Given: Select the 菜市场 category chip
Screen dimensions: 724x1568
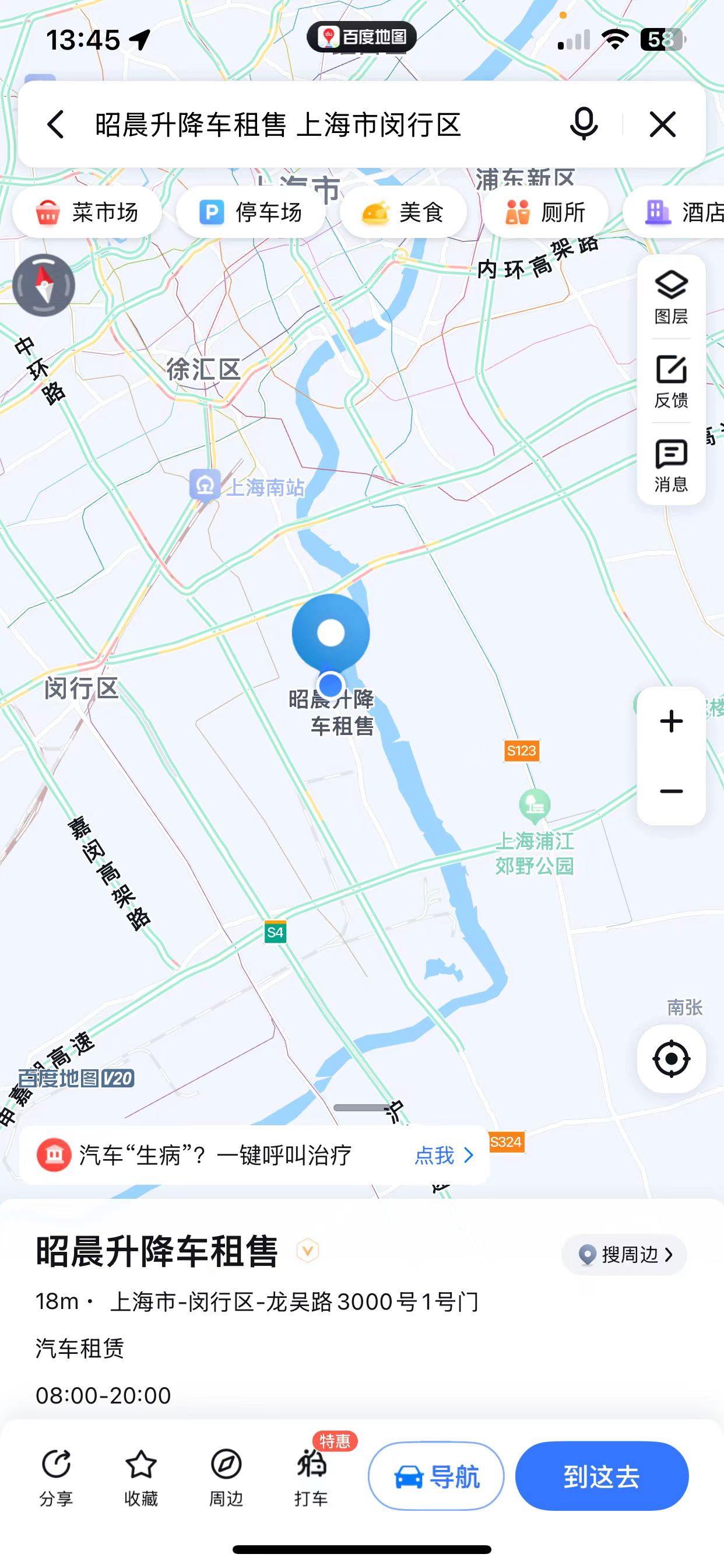Looking at the screenshot, I should (87, 212).
